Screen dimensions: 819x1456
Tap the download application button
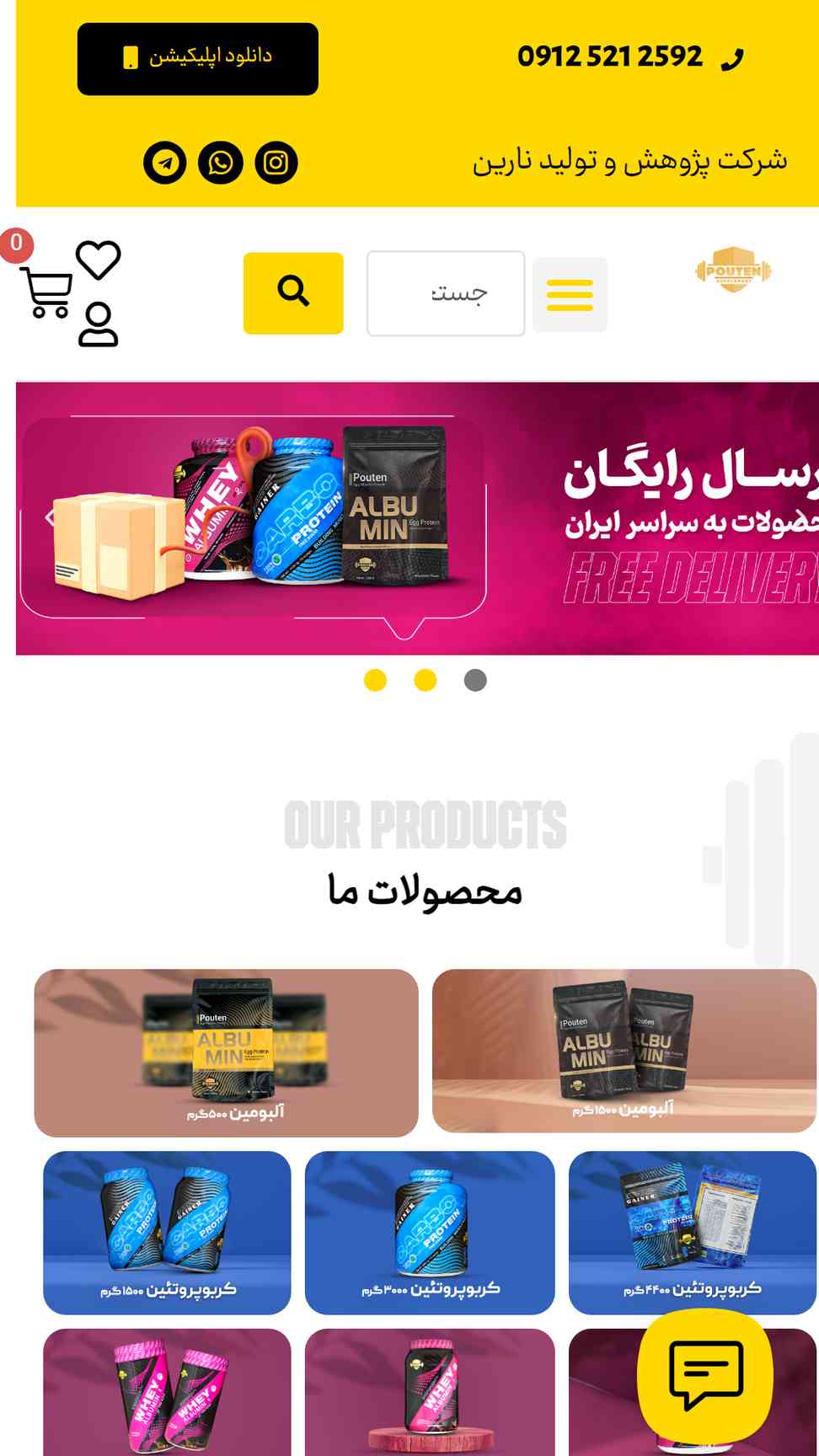click(x=198, y=58)
